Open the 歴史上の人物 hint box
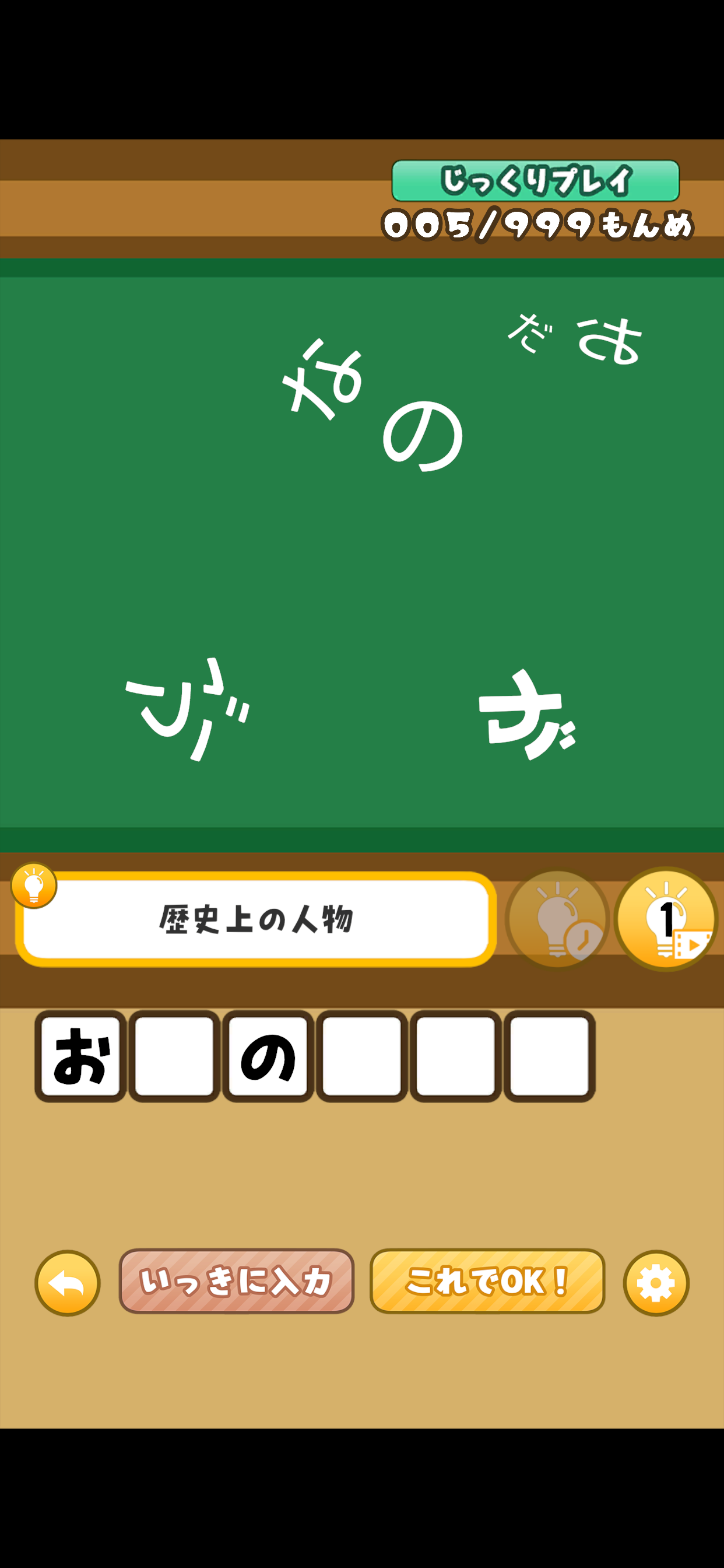The height and width of the screenshot is (1568, 724). tap(255, 919)
